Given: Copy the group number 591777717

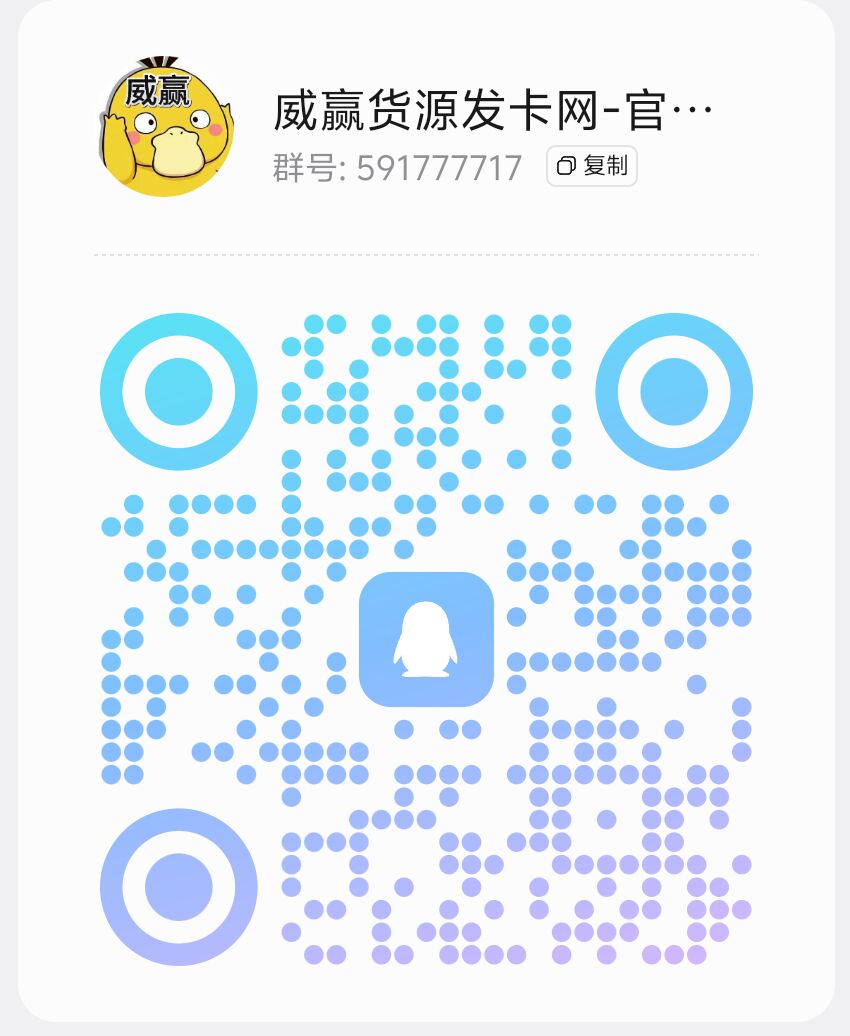Looking at the screenshot, I should pos(592,166).
